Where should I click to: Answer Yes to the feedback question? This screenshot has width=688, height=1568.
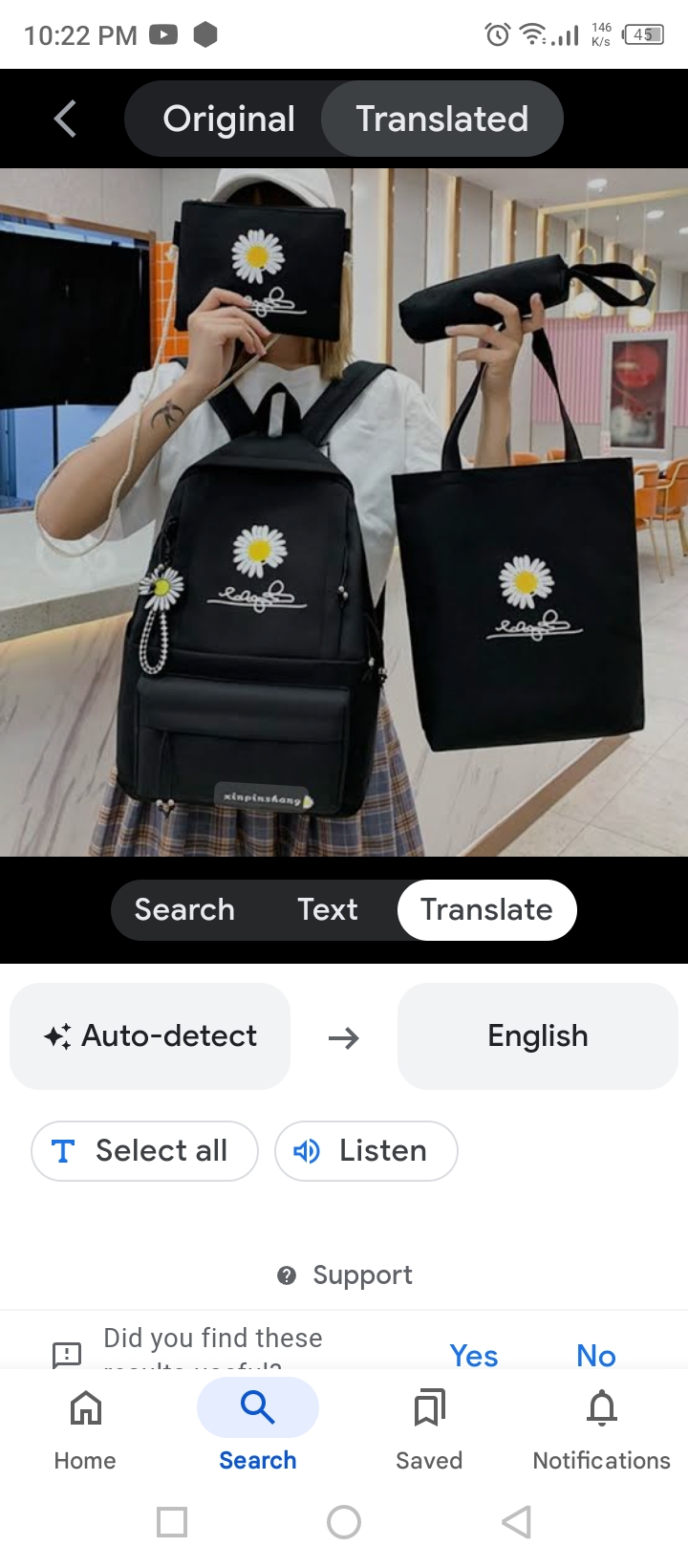point(473,1355)
